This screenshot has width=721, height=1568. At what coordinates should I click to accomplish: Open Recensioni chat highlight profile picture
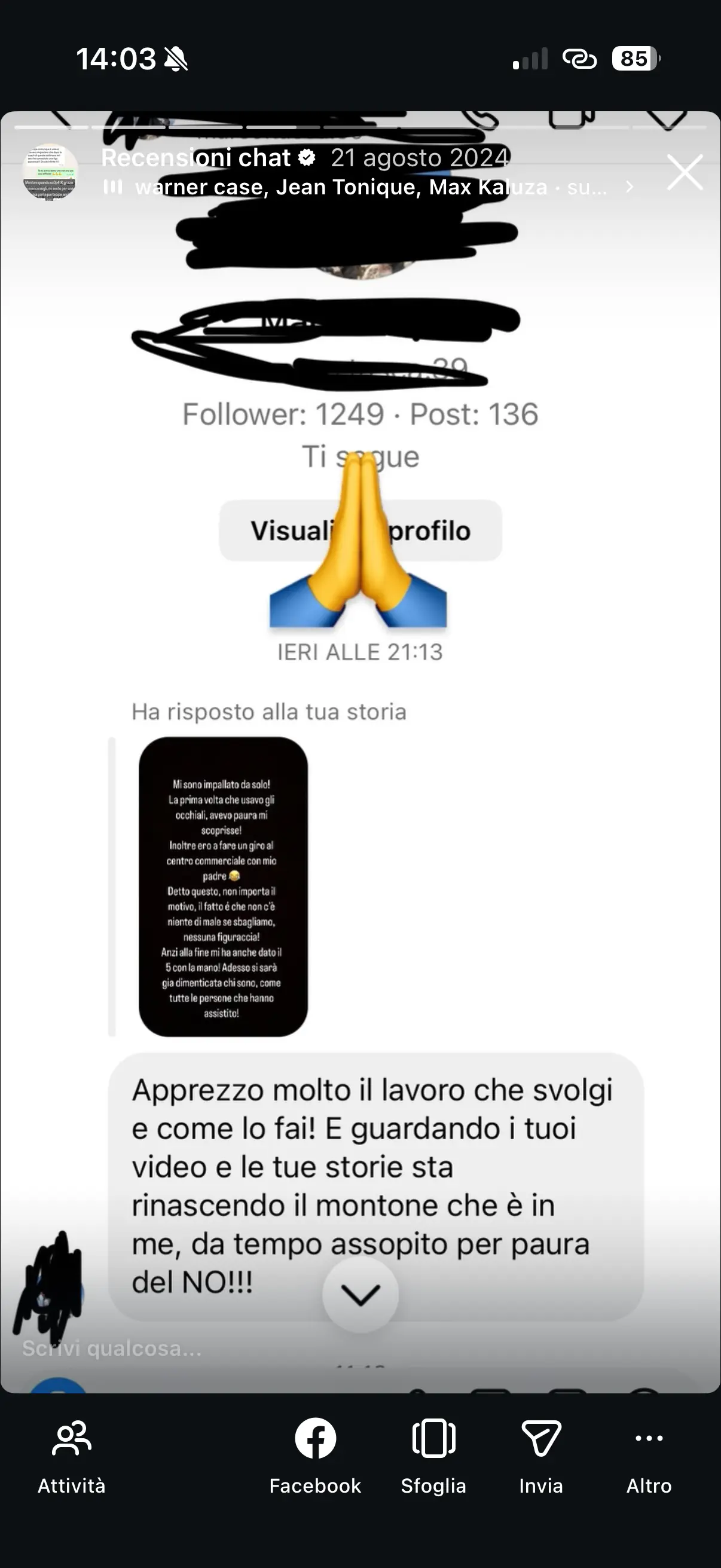click(50, 172)
